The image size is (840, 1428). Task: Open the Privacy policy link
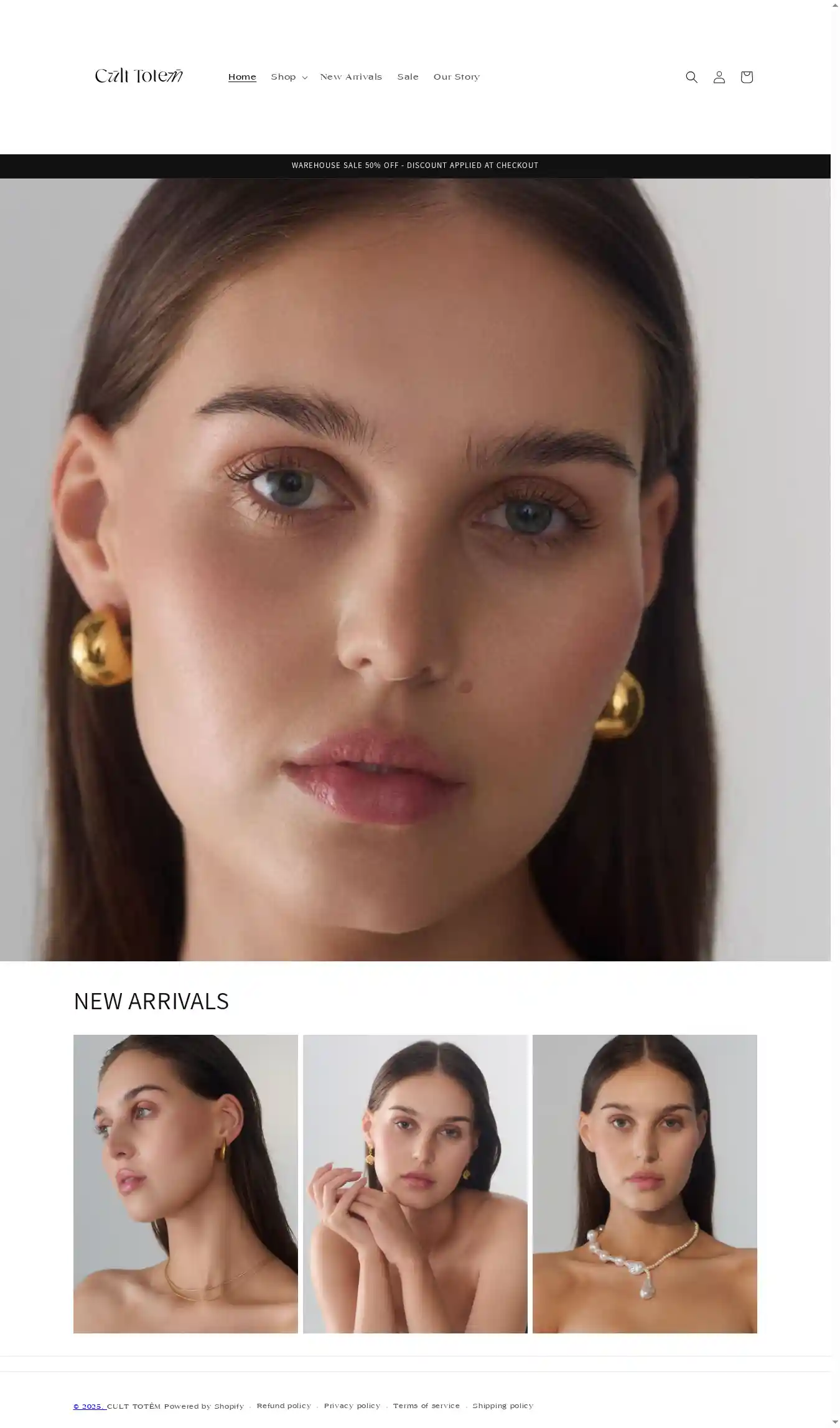pyautogui.click(x=352, y=1406)
